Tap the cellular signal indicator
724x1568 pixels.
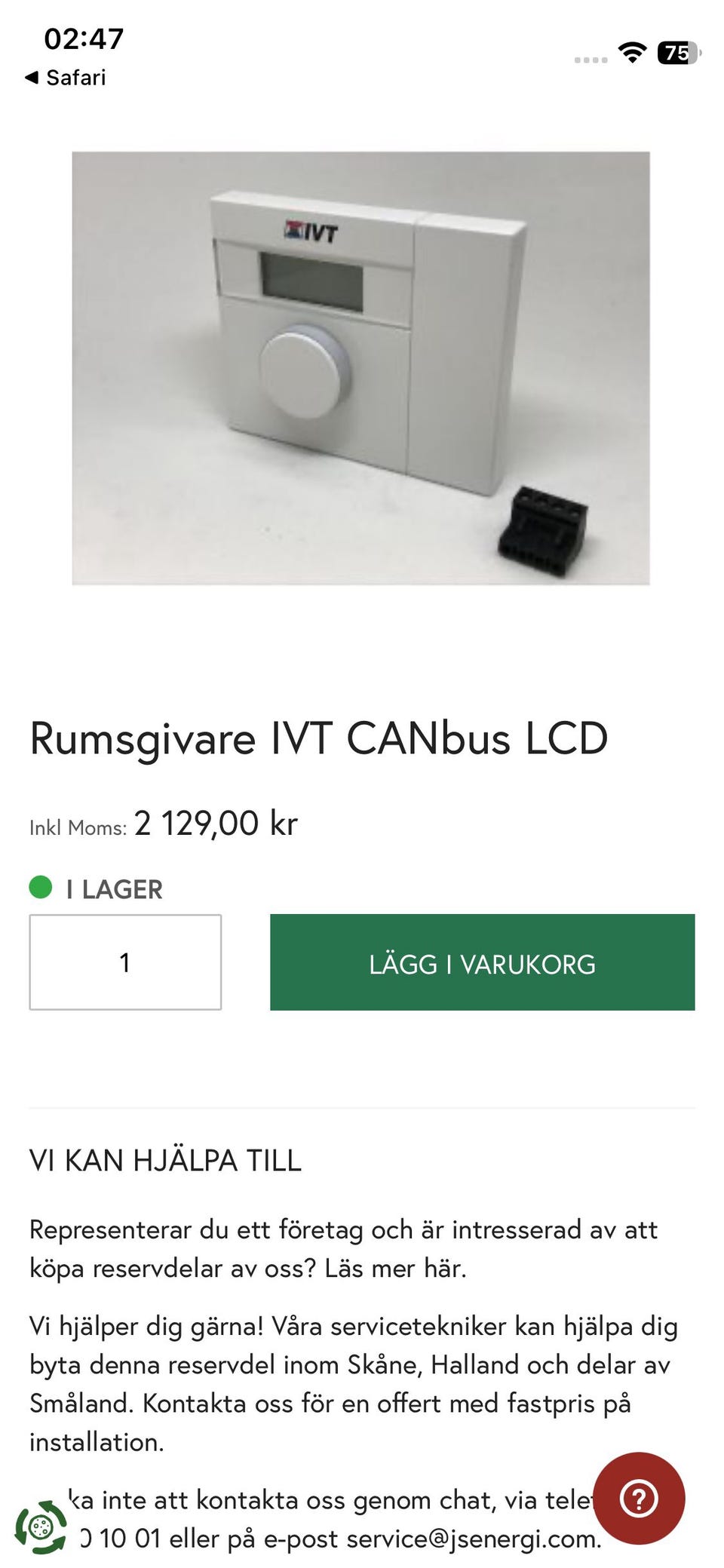[x=592, y=57]
